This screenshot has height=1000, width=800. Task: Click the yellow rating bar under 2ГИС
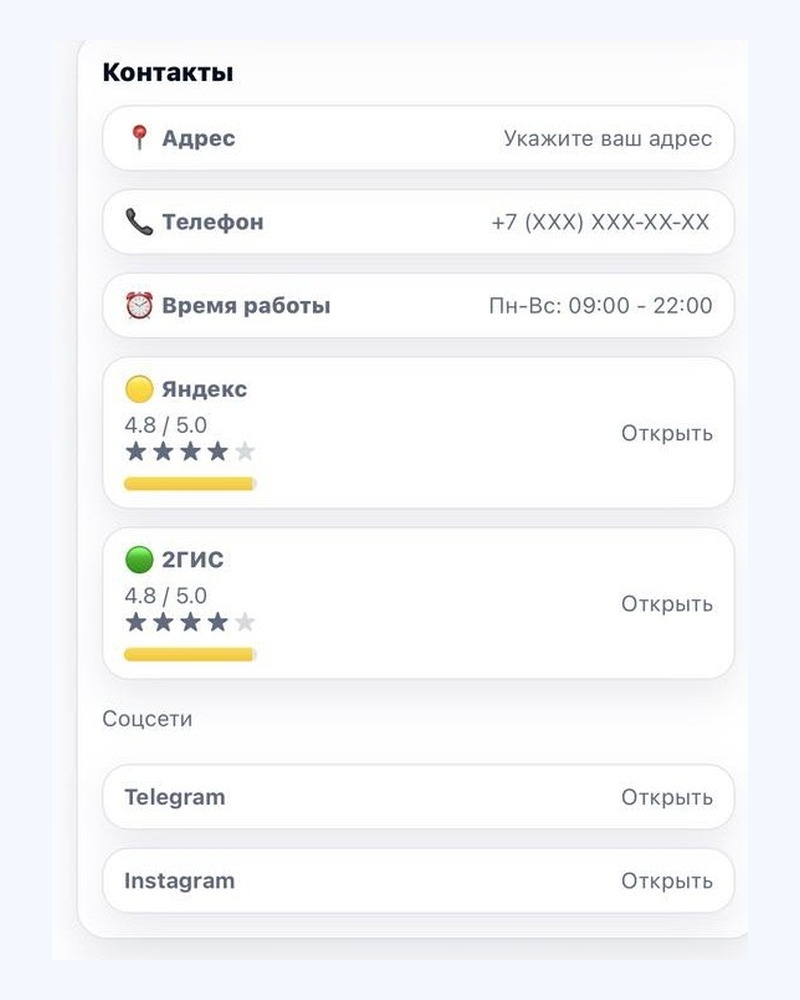pyautogui.click(x=188, y=653)
